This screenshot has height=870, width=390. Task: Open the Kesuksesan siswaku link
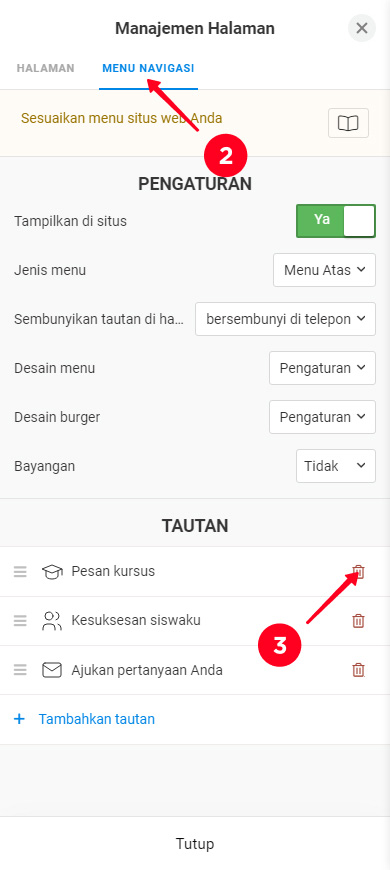point(136,620)
